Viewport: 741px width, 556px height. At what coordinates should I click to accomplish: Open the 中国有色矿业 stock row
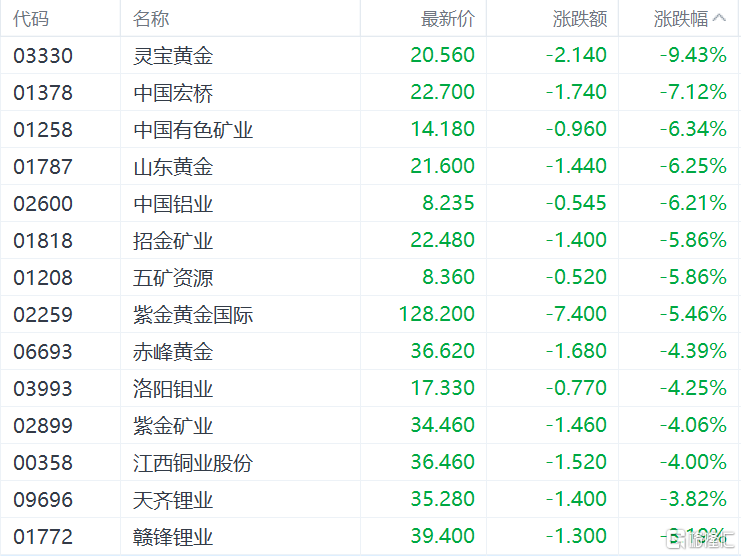click(x=370, y=129)
